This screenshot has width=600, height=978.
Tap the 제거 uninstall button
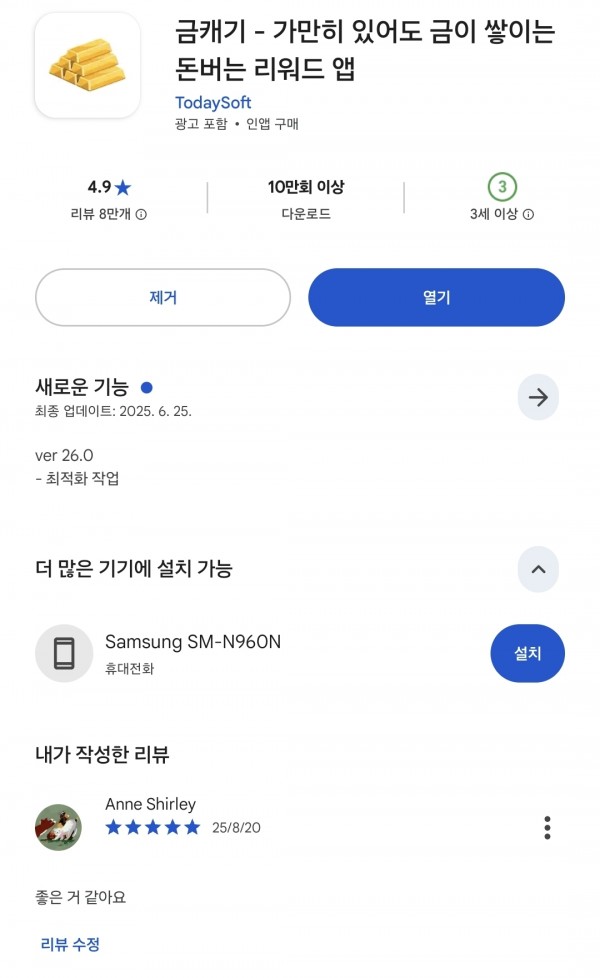point(163,298)
